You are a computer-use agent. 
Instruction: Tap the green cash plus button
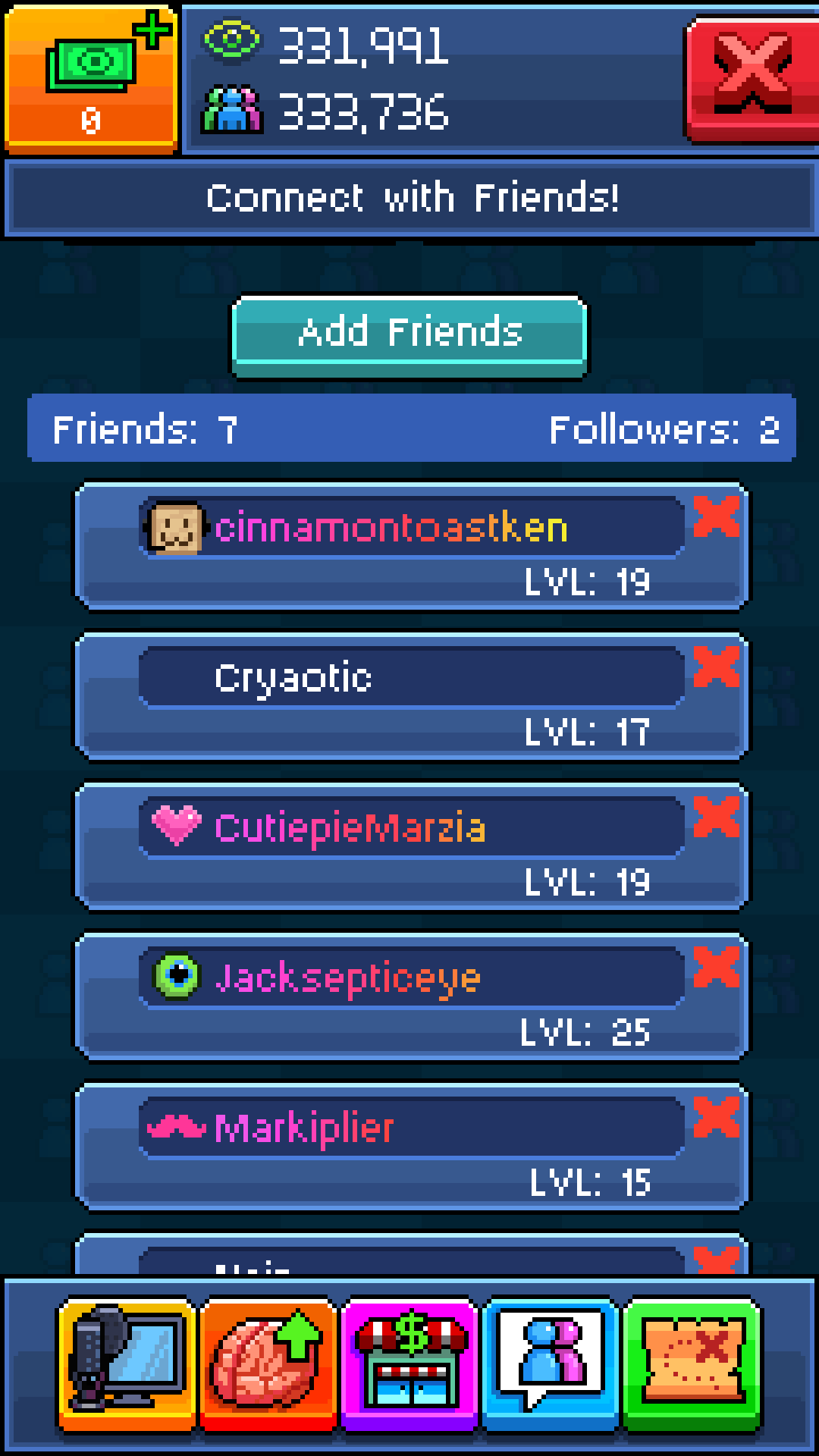click(x=90, y=76)
